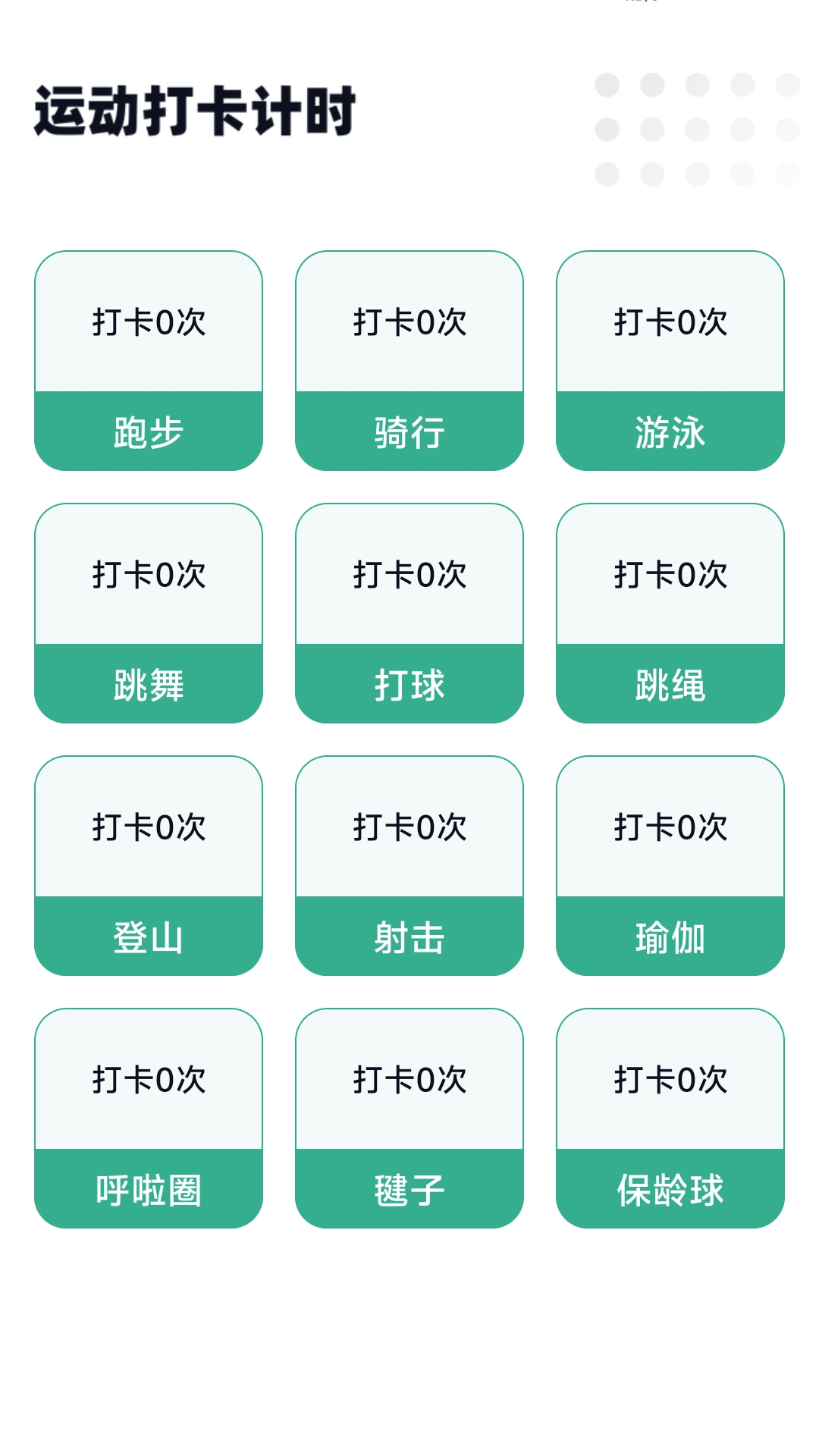Open the 跑步 check-in card

(x=149, y=361)
